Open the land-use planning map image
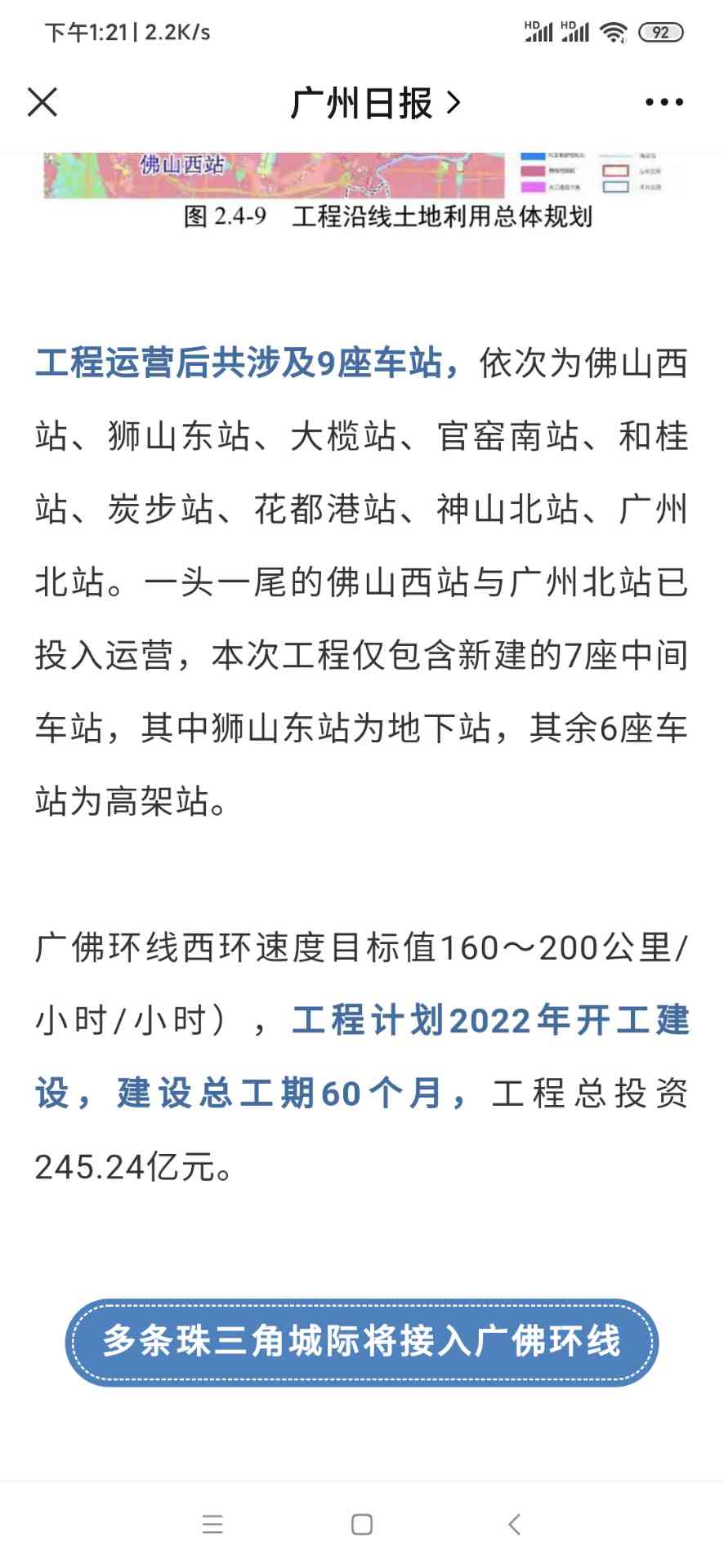The width and height of the screenshot is (724, 1568). click(362, 176)
